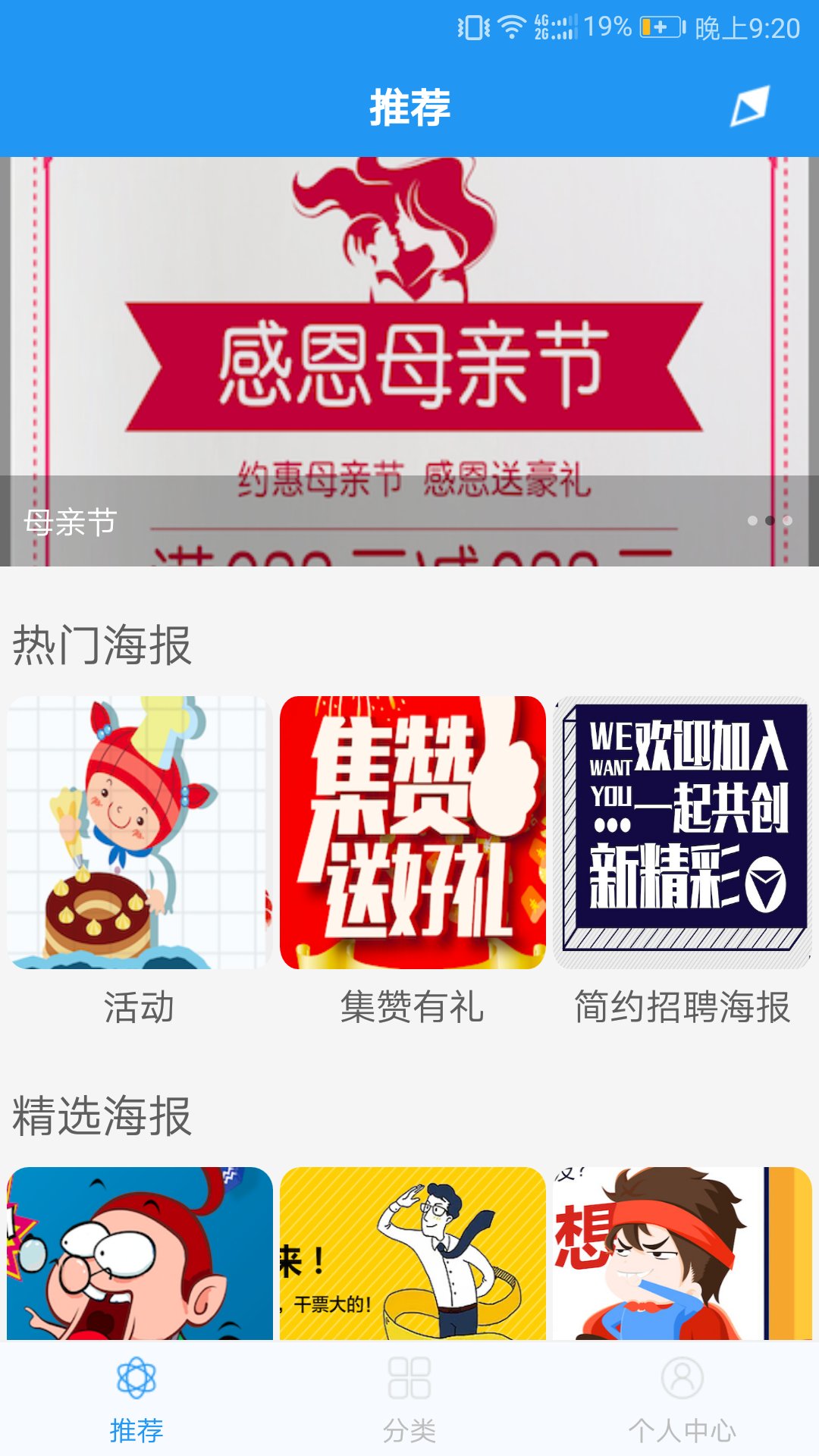Open the 活动 poster link
819x1456 pixels.
coord(139,1008)
